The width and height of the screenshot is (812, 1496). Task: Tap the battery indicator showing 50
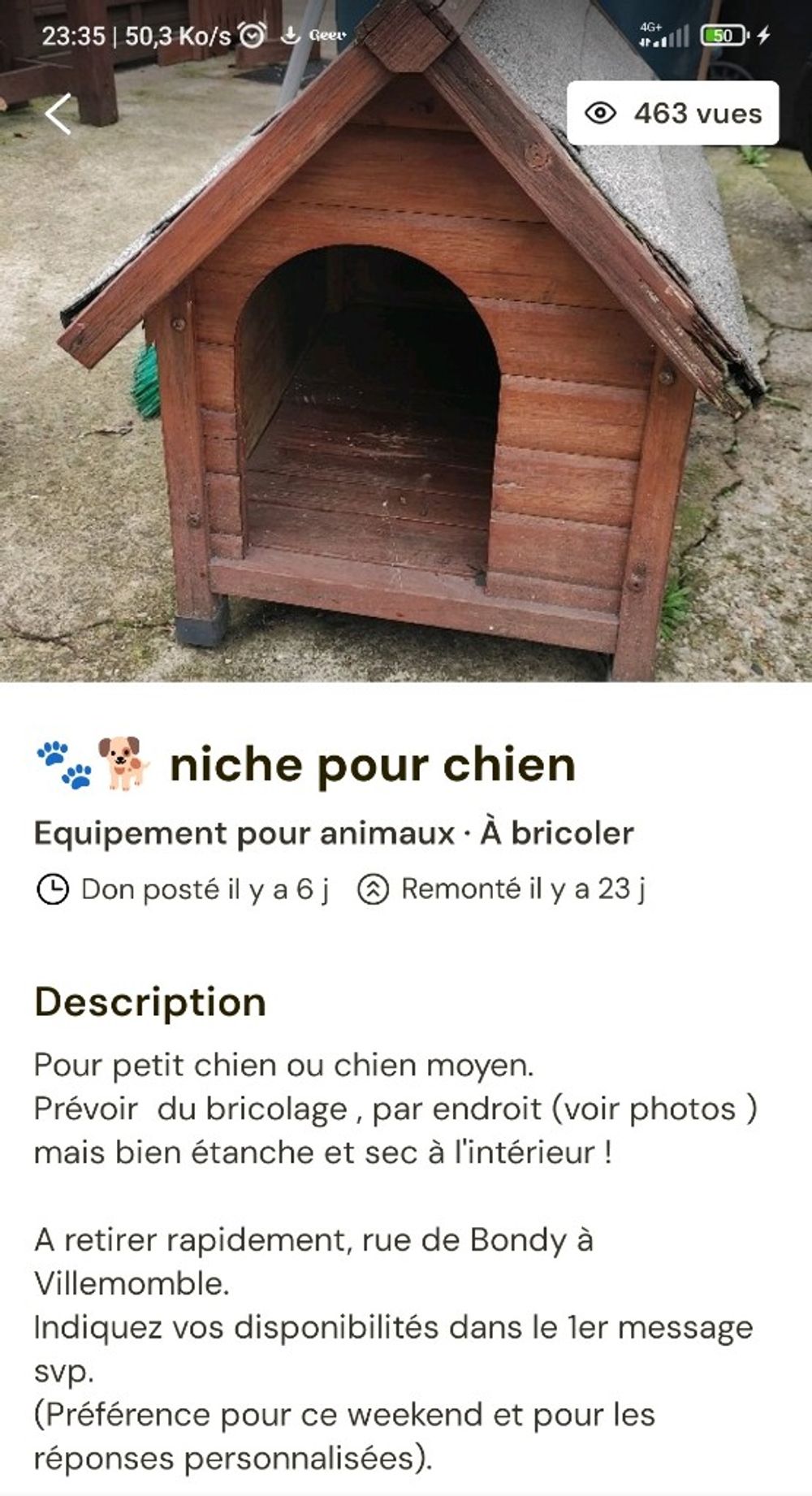[722, 35]
